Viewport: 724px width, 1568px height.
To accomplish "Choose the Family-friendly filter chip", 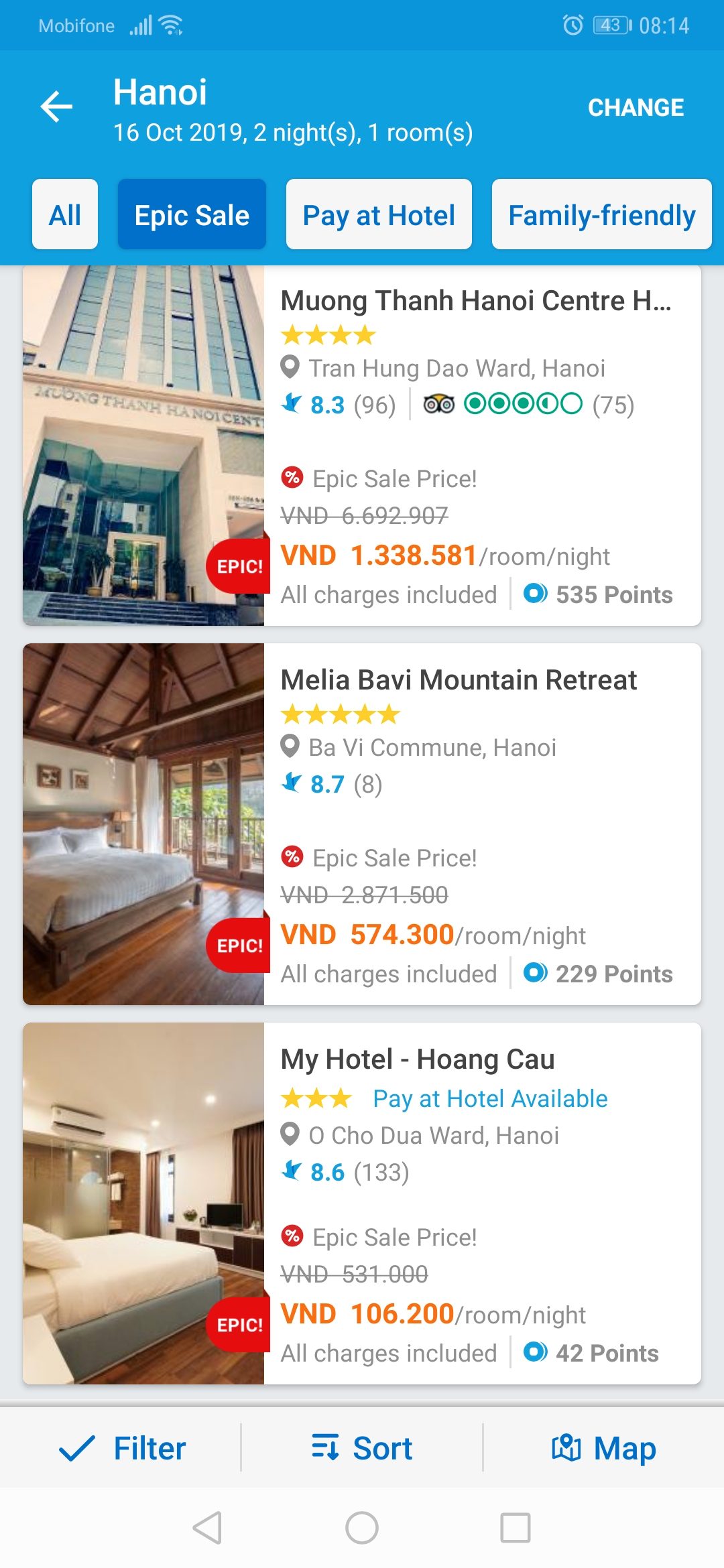I will pos(601,214).
